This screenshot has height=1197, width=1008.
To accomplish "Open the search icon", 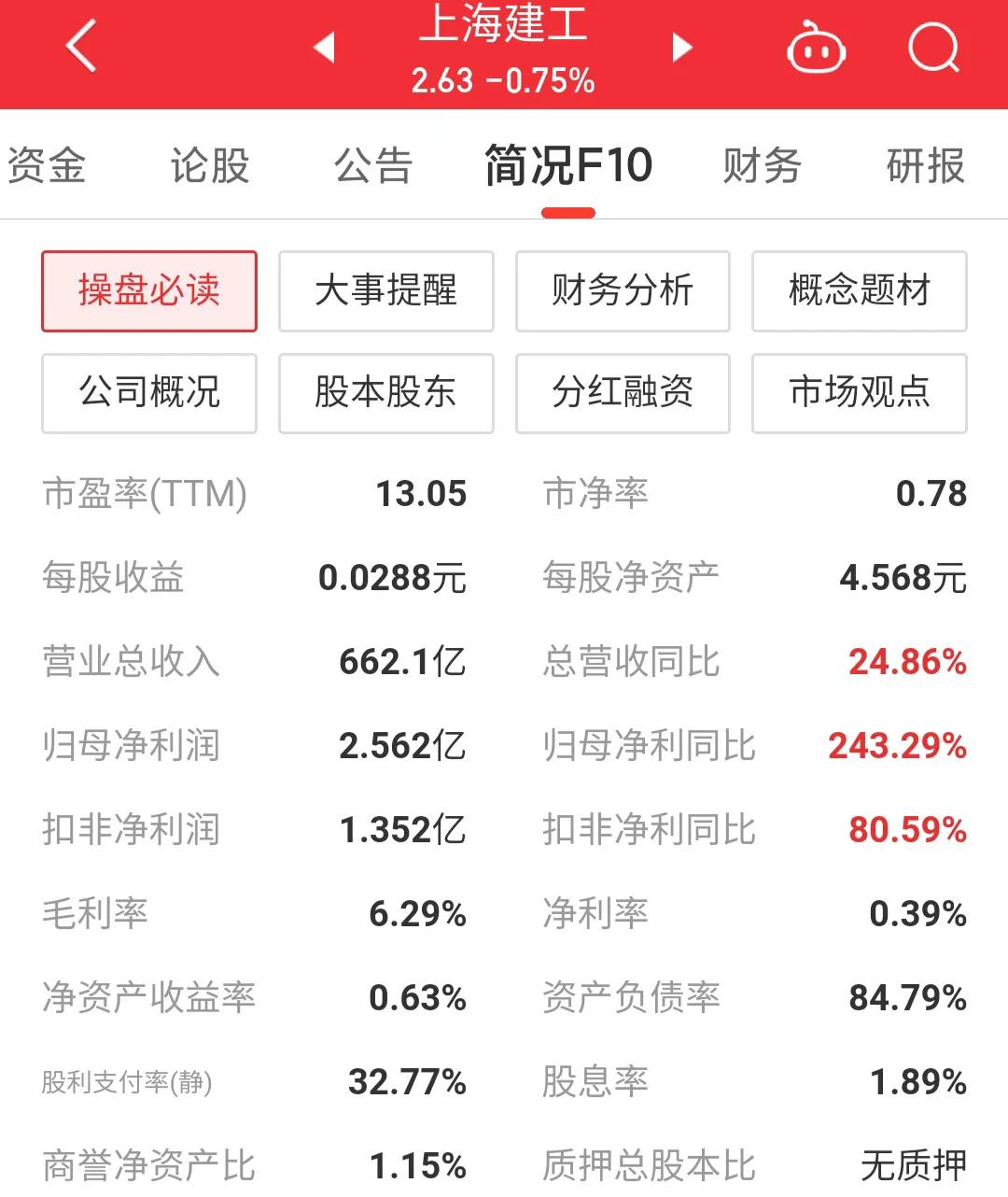I will 933,49.
